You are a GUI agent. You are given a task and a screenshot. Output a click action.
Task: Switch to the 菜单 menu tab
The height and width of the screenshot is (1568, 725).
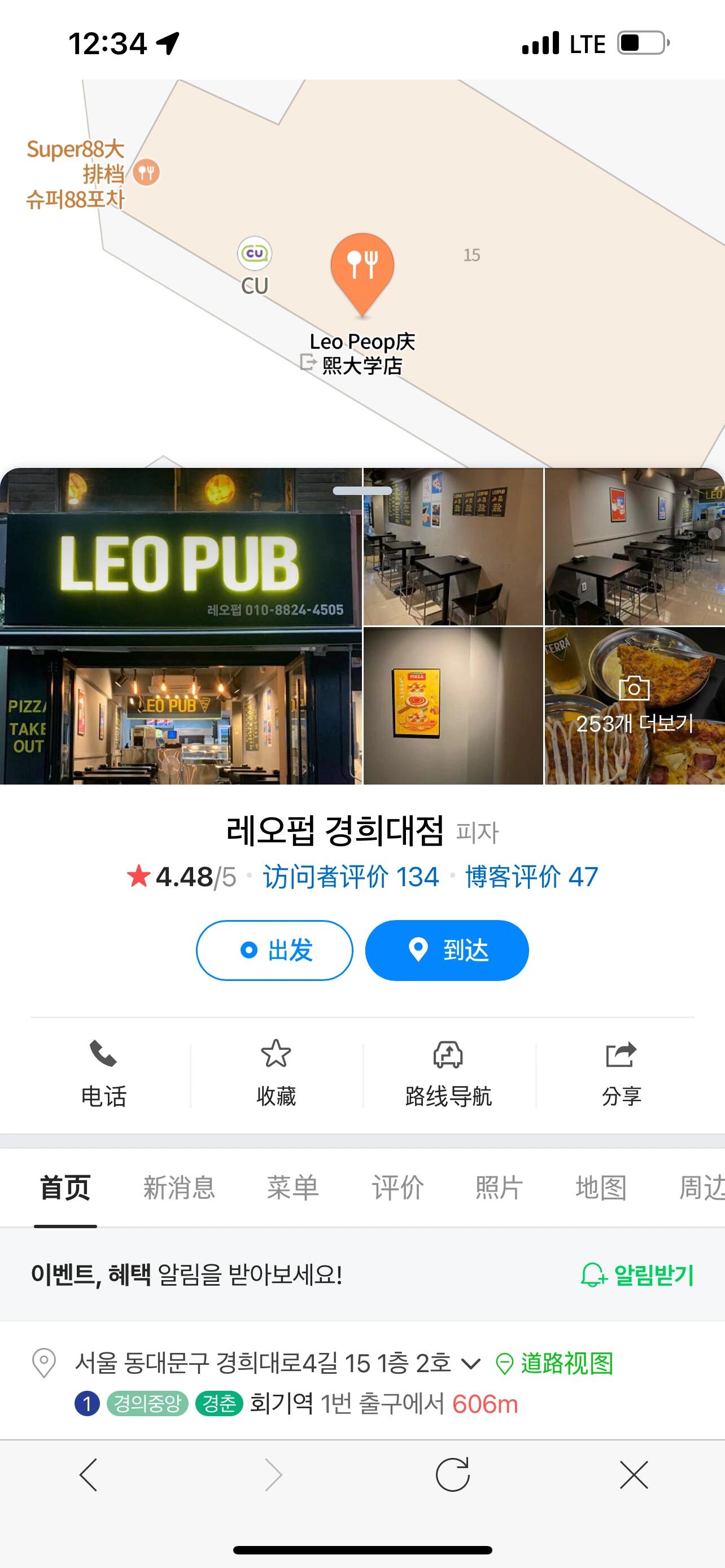point(293,1188)
